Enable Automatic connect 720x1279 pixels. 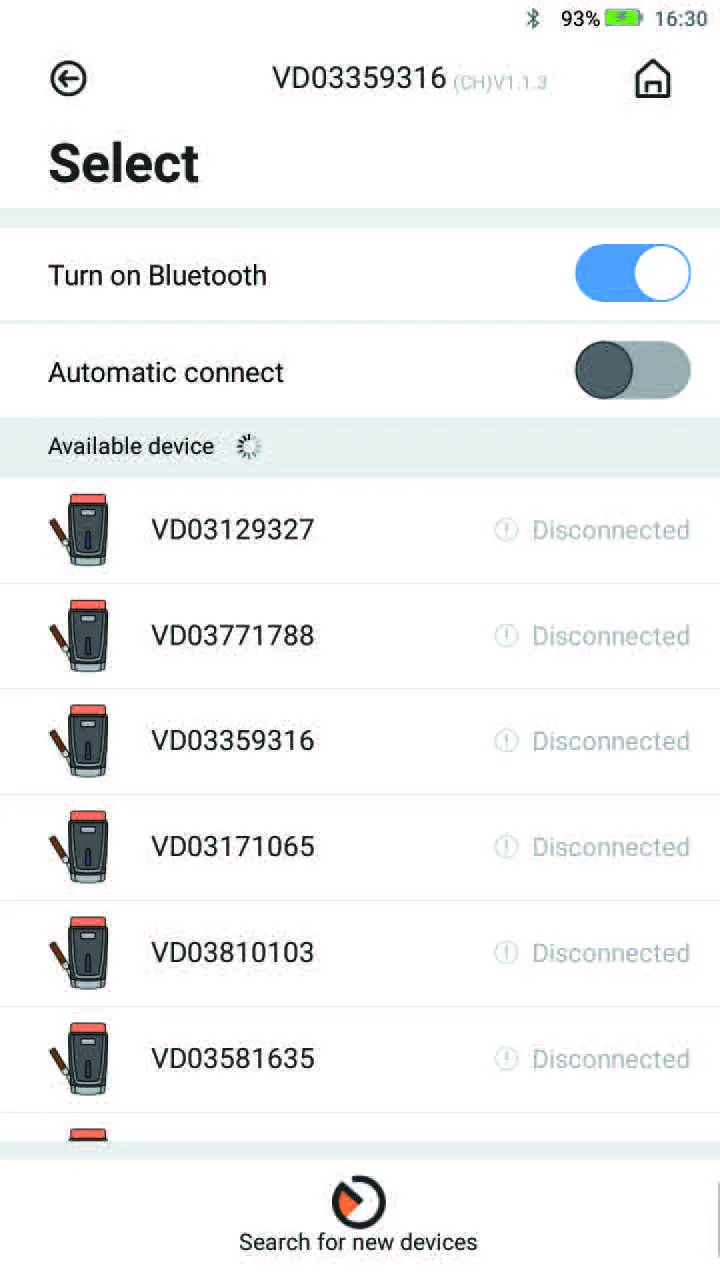click(632, 370)
